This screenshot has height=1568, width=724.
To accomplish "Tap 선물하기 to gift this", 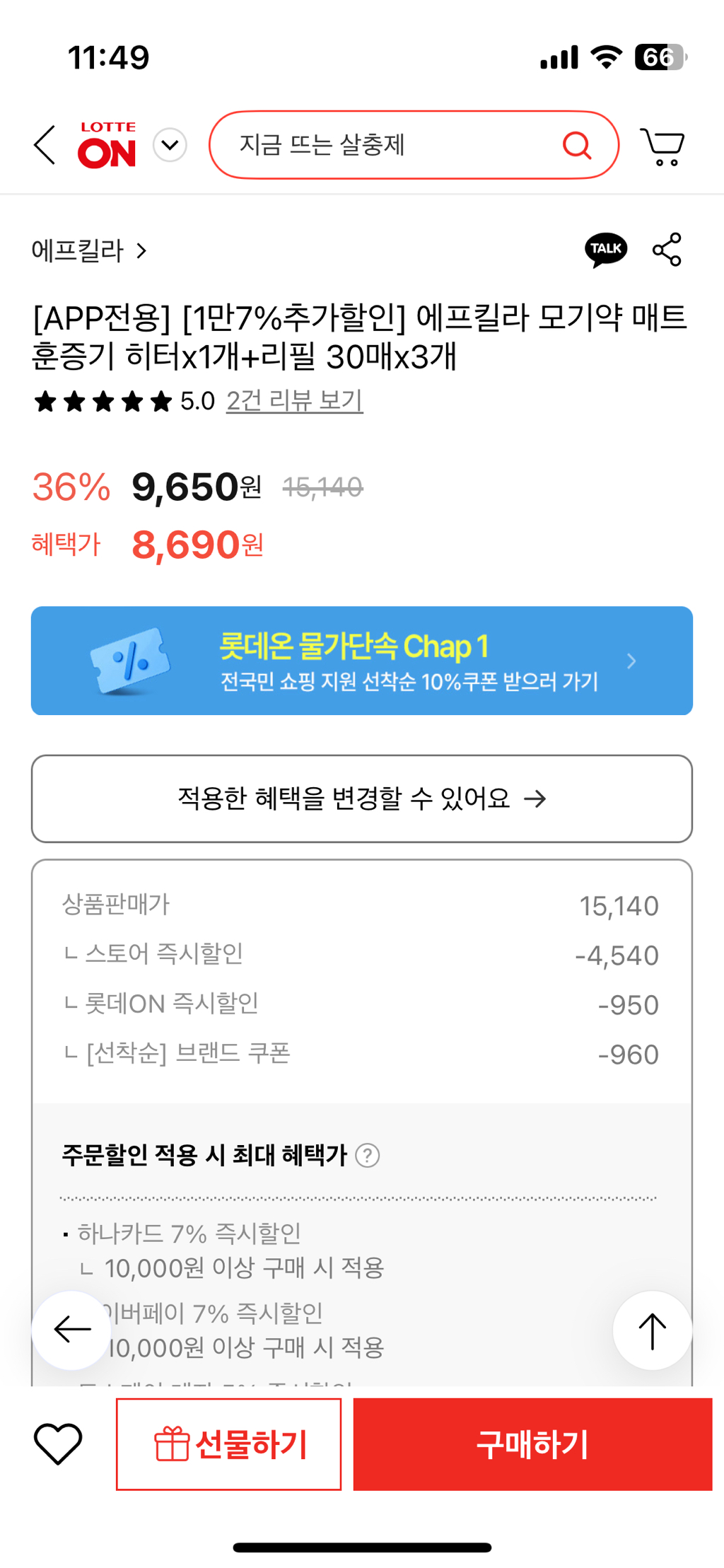I will 229,1444.
